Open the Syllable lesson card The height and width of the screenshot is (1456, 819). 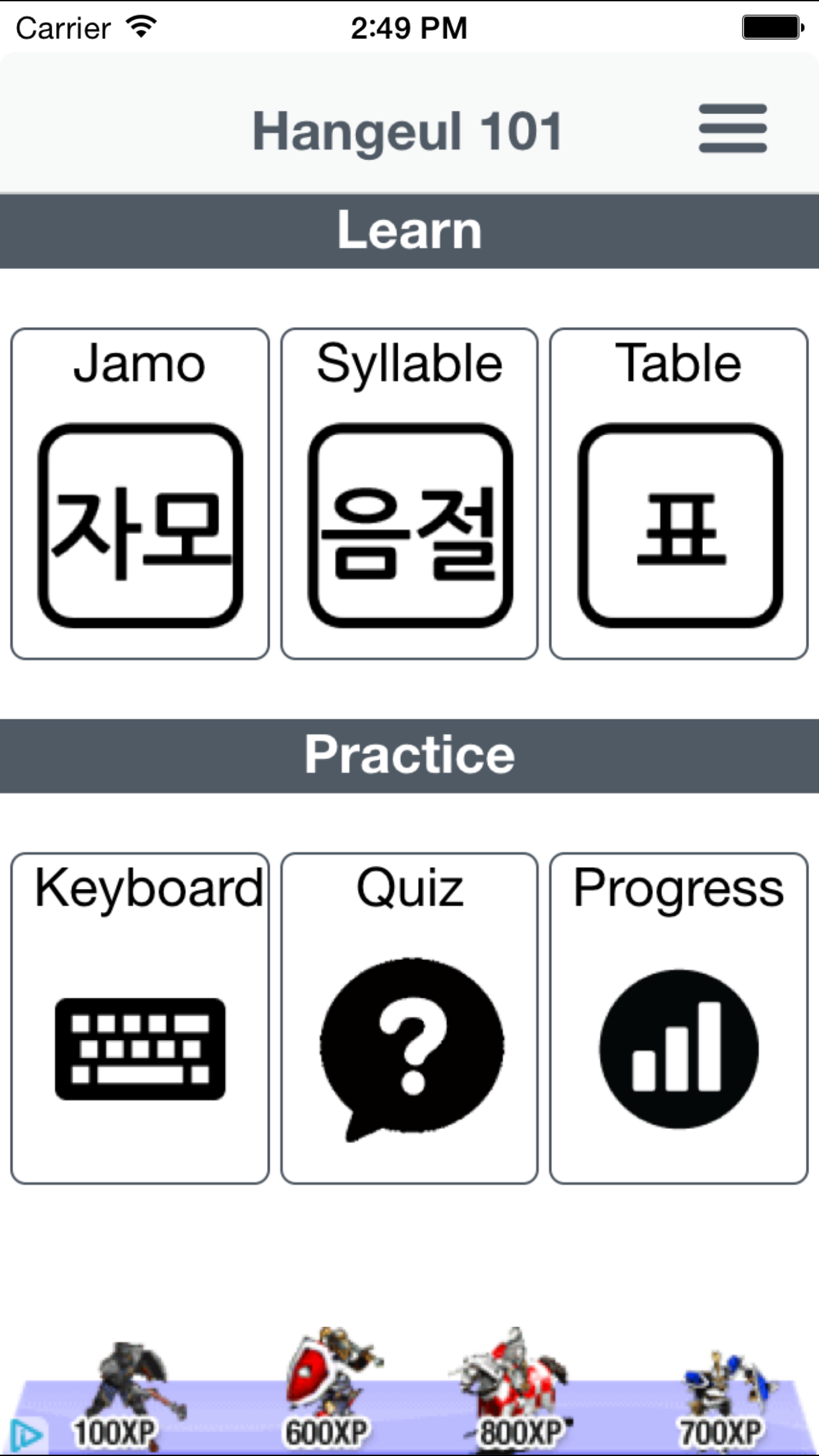click(409, 493)
